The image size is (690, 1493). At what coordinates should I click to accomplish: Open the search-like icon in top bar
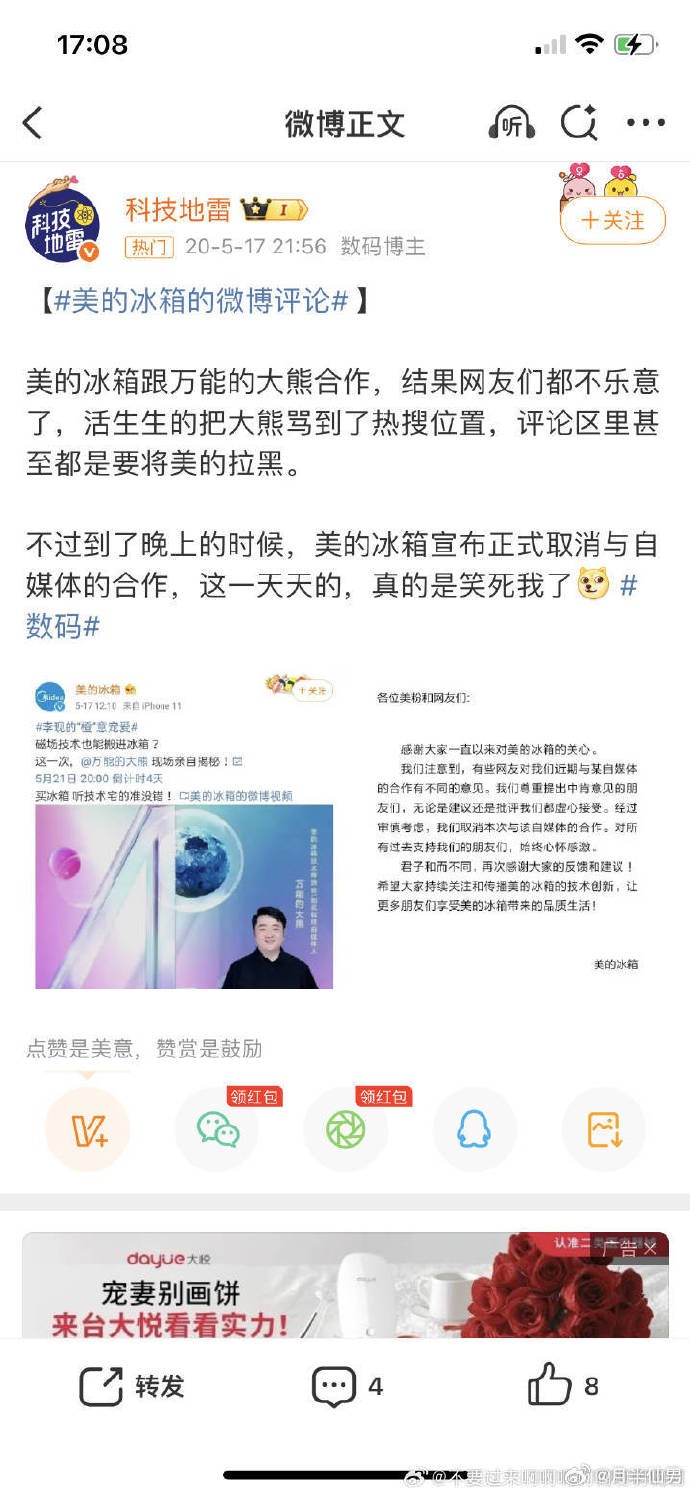tap(579, 123)
